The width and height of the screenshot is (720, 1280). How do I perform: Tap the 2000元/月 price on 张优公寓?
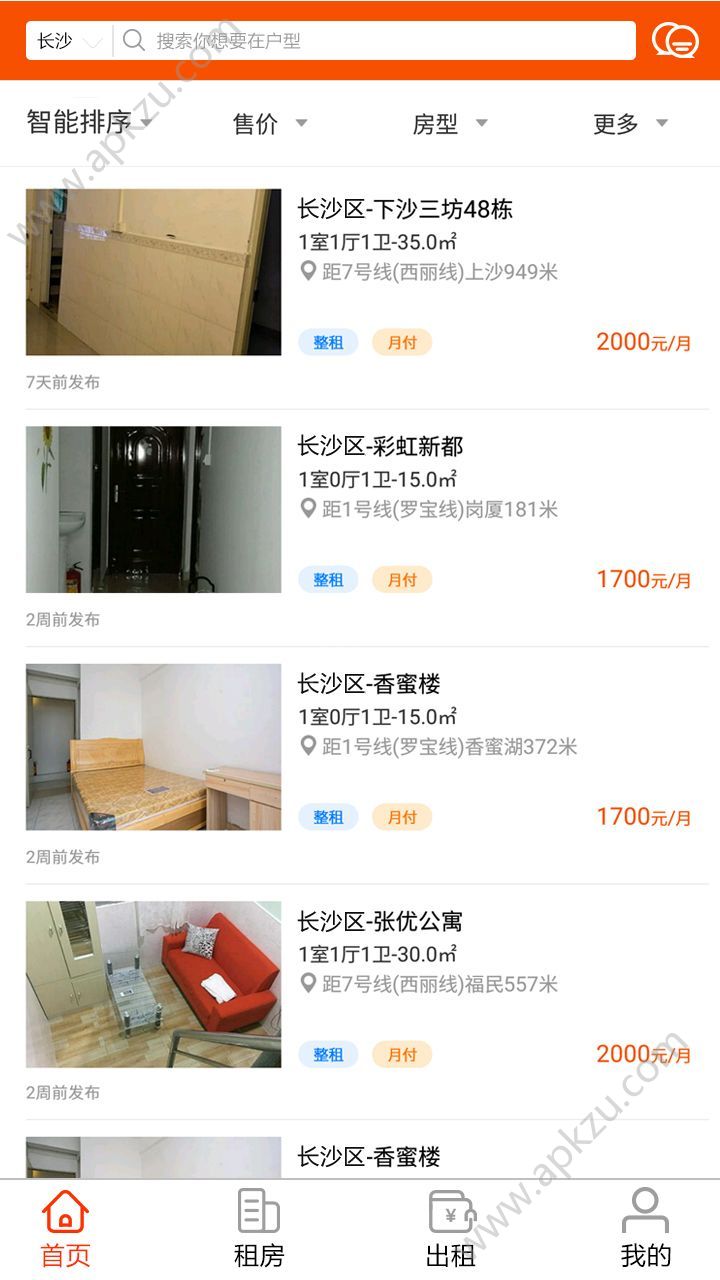pyautogui.click(x=645, y=1053)
